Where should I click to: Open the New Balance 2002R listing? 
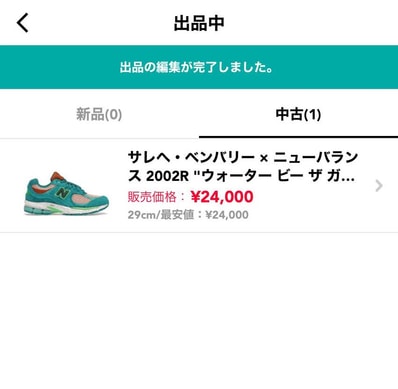[x=199, y=186]
